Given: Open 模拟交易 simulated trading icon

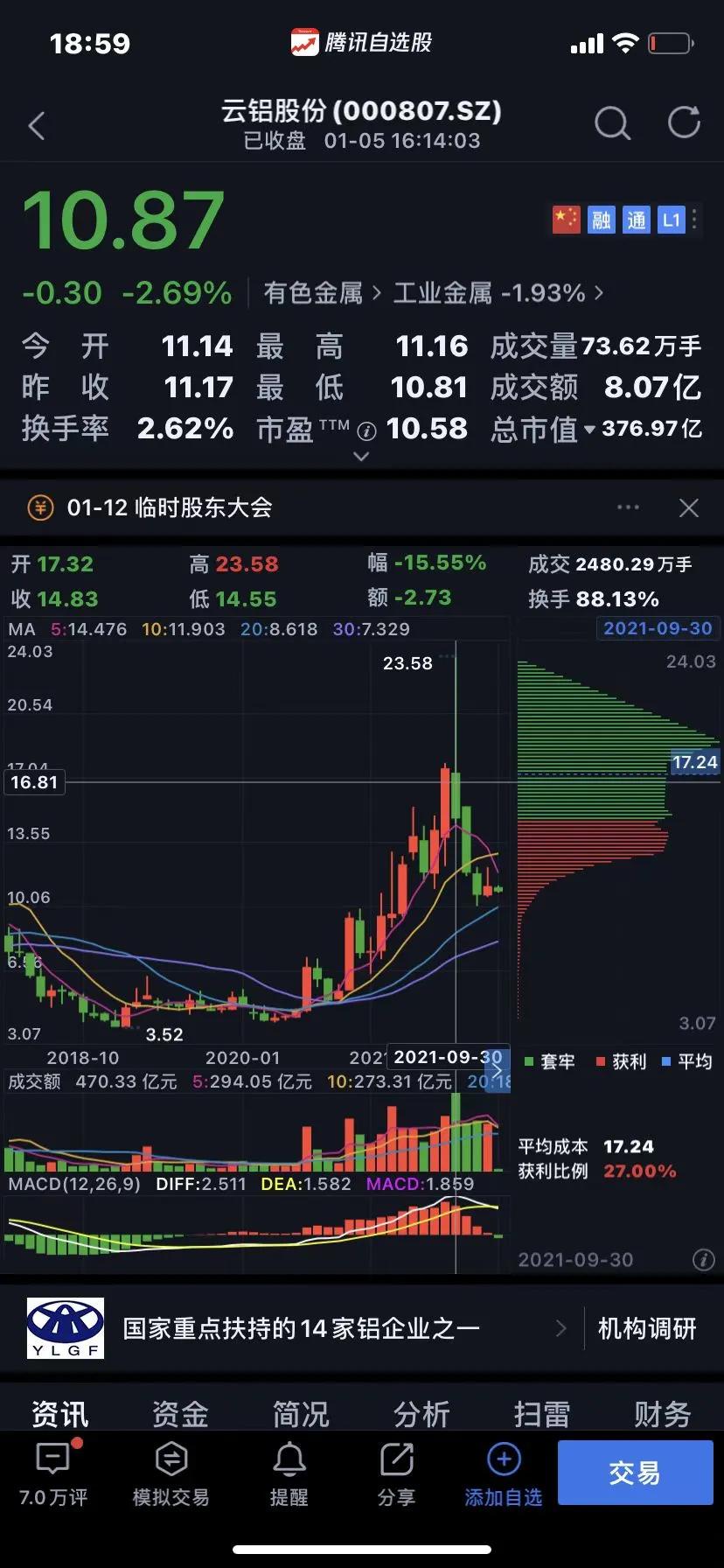Looking at the screenshot, I should (x=171, y=1459).
